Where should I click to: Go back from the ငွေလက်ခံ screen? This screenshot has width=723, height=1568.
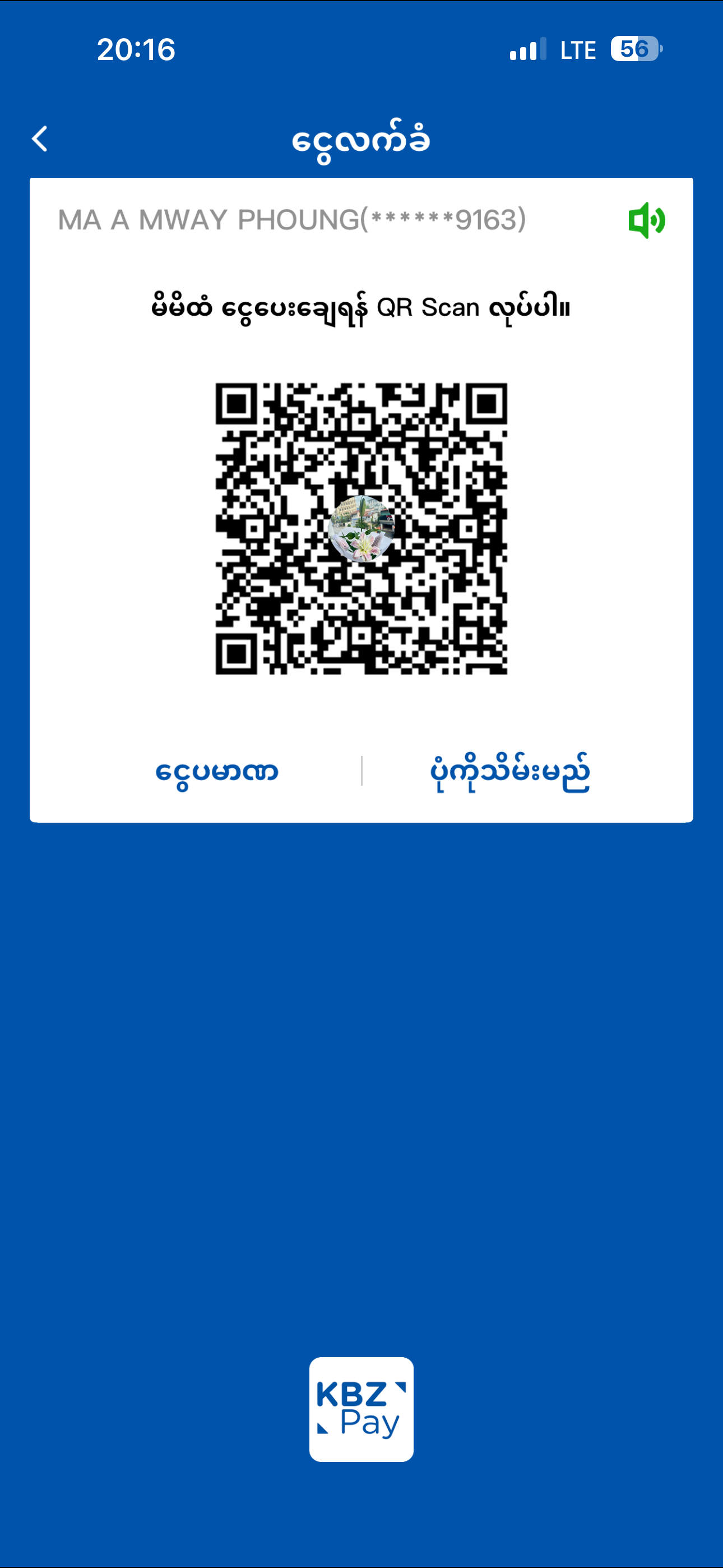pos(40,139)
